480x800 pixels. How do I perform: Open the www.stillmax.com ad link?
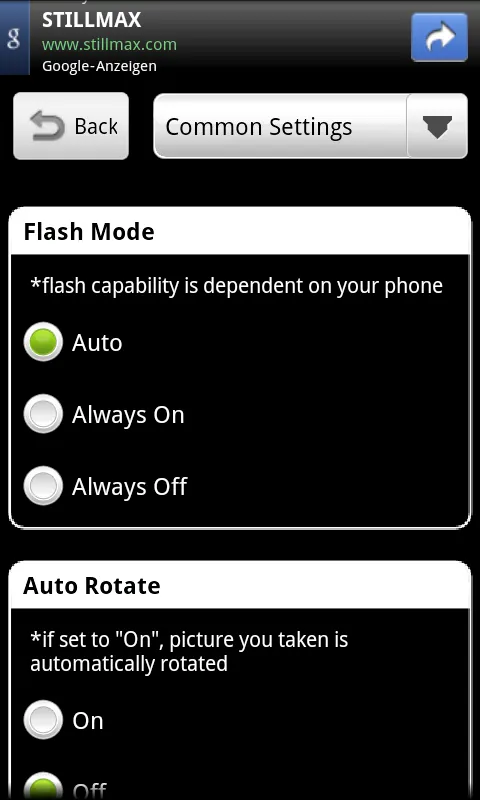point(109,44)
